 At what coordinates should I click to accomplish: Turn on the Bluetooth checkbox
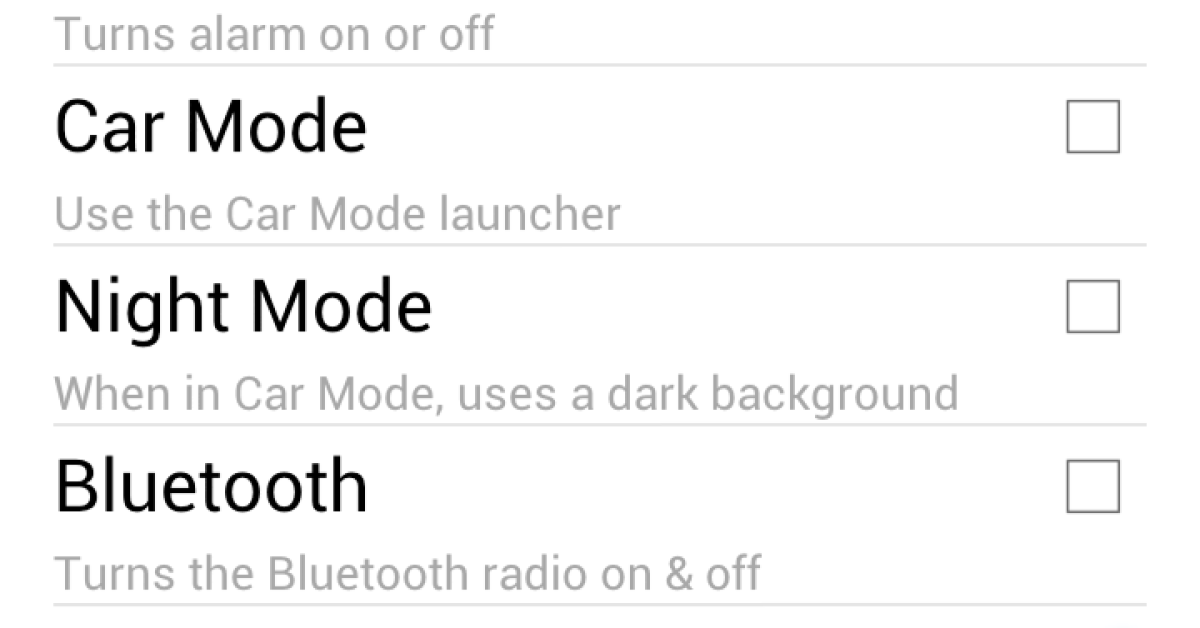pos(1092,486)
